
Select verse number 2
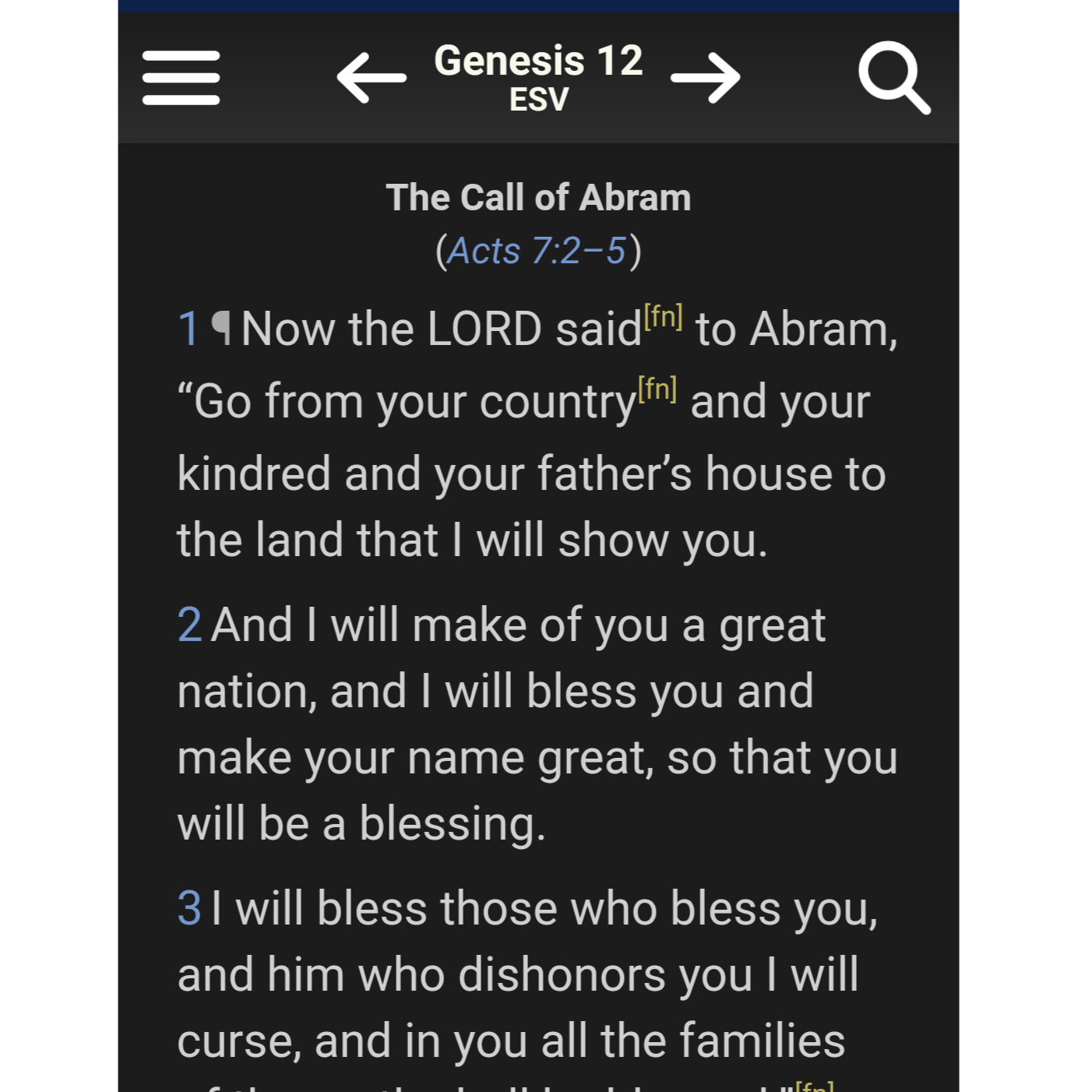coord(189,625)
